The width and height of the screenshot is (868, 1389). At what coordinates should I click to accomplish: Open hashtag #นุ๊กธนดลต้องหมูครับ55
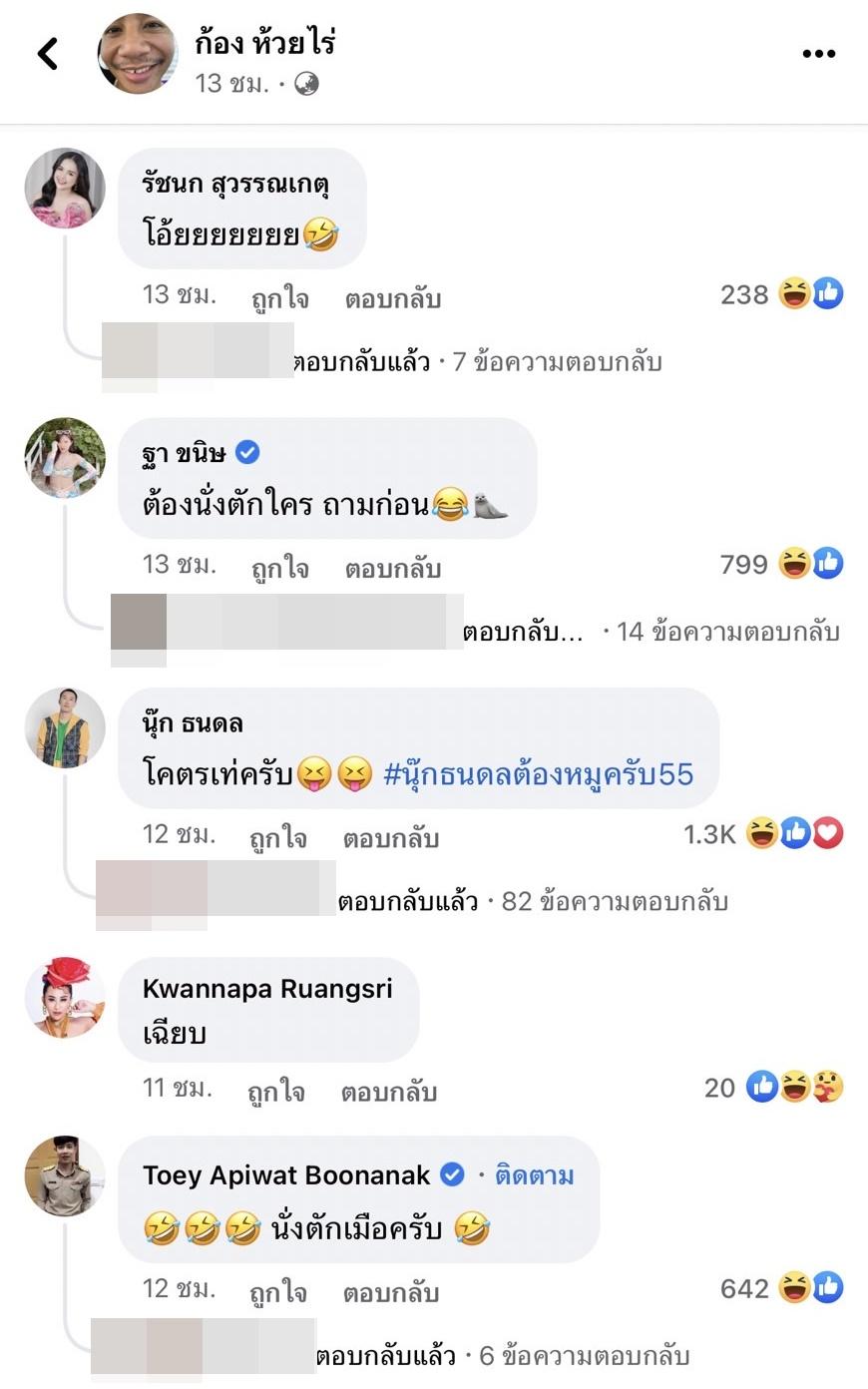[x=538, y=774]
